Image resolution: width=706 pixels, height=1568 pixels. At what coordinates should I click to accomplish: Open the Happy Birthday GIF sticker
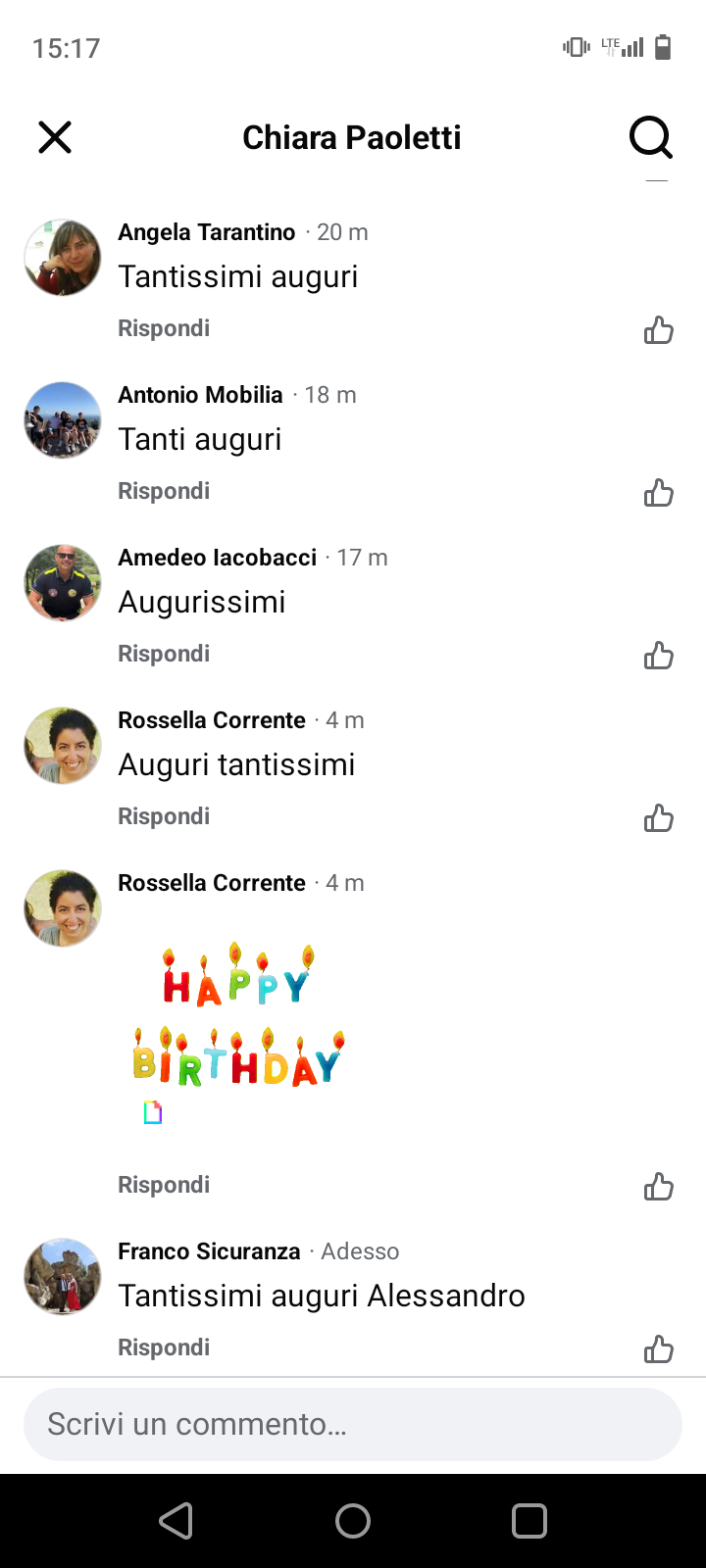(238, 1019)
